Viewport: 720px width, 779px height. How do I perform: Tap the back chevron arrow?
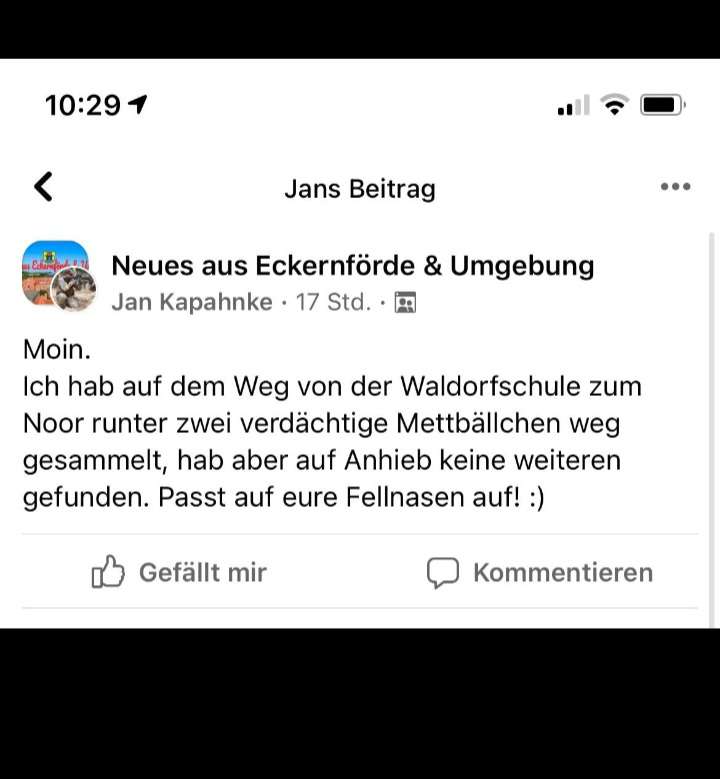[x=42, y=187]
